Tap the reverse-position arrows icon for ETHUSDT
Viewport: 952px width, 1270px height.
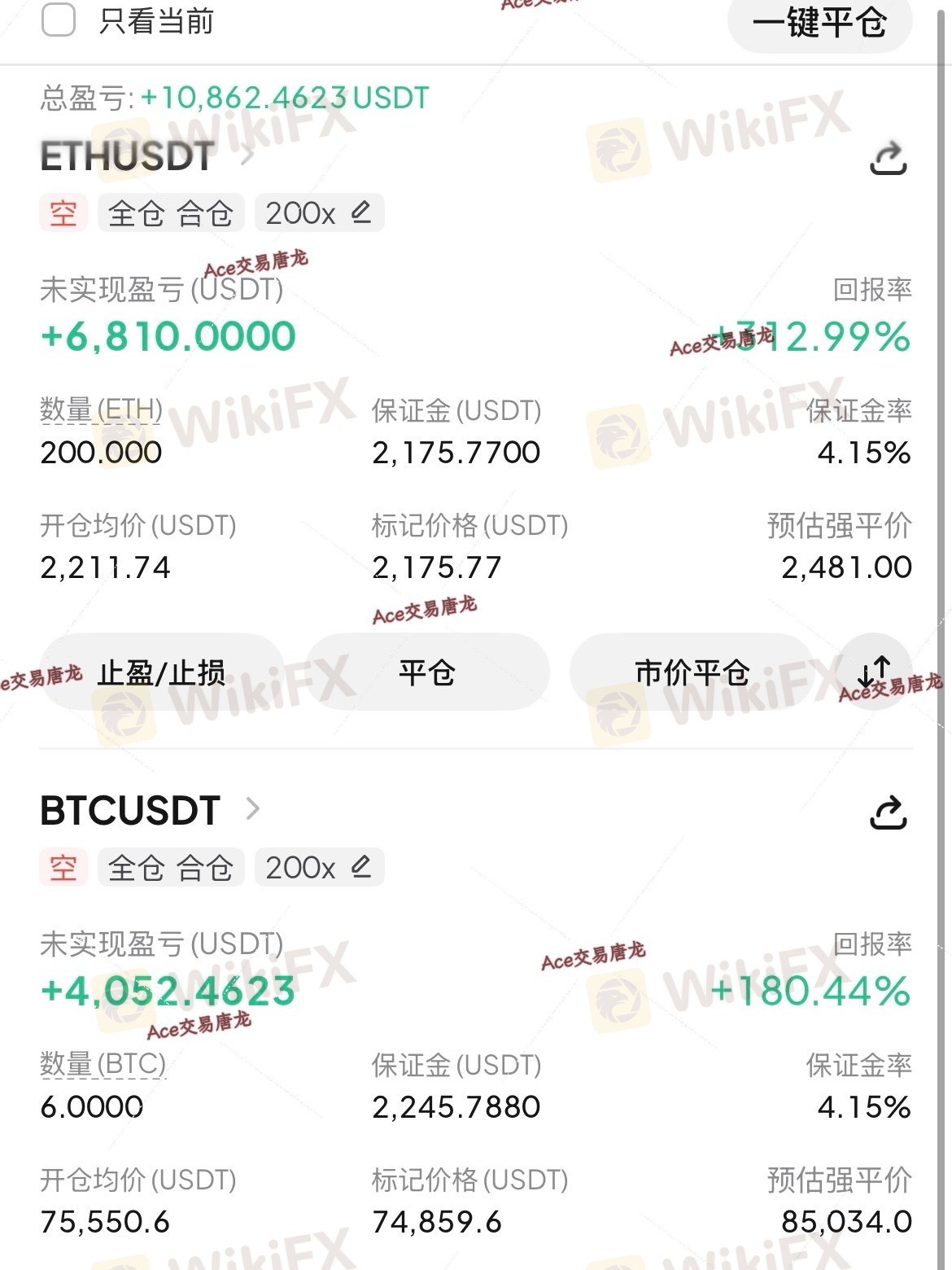[875, 672]
